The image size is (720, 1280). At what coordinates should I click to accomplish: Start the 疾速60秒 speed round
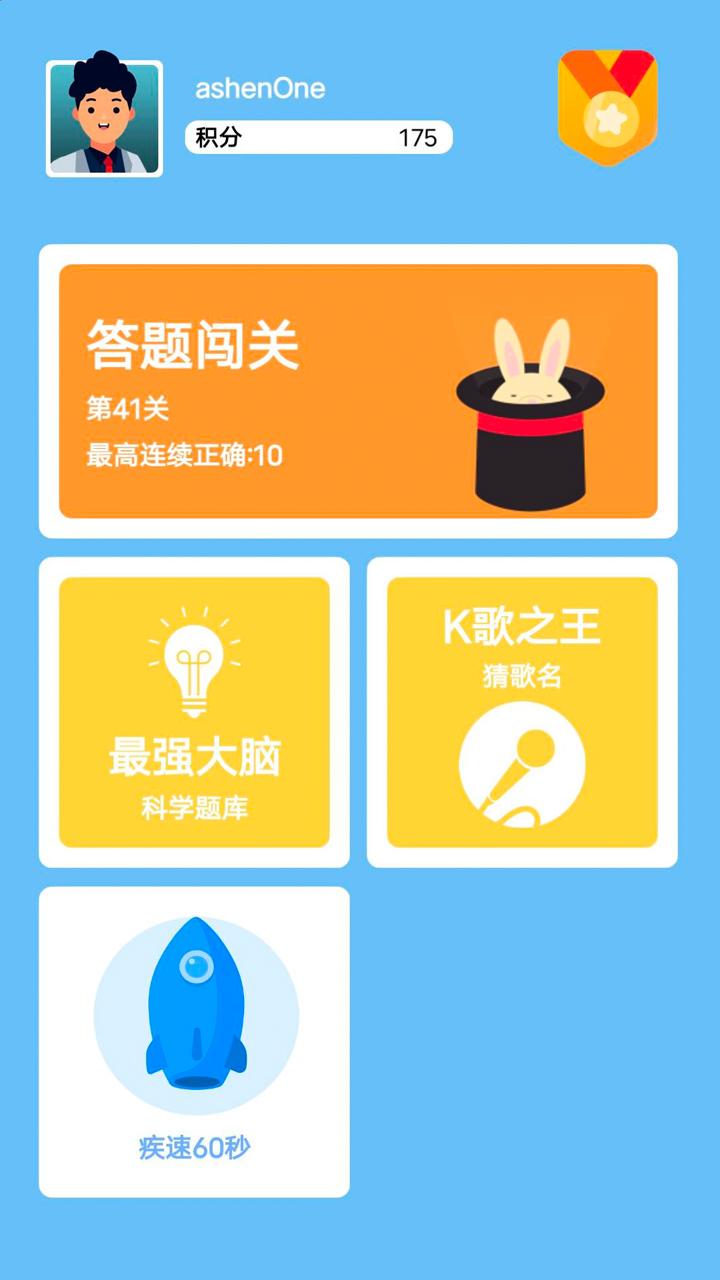pyautogui.click(x=195, y=1035)
